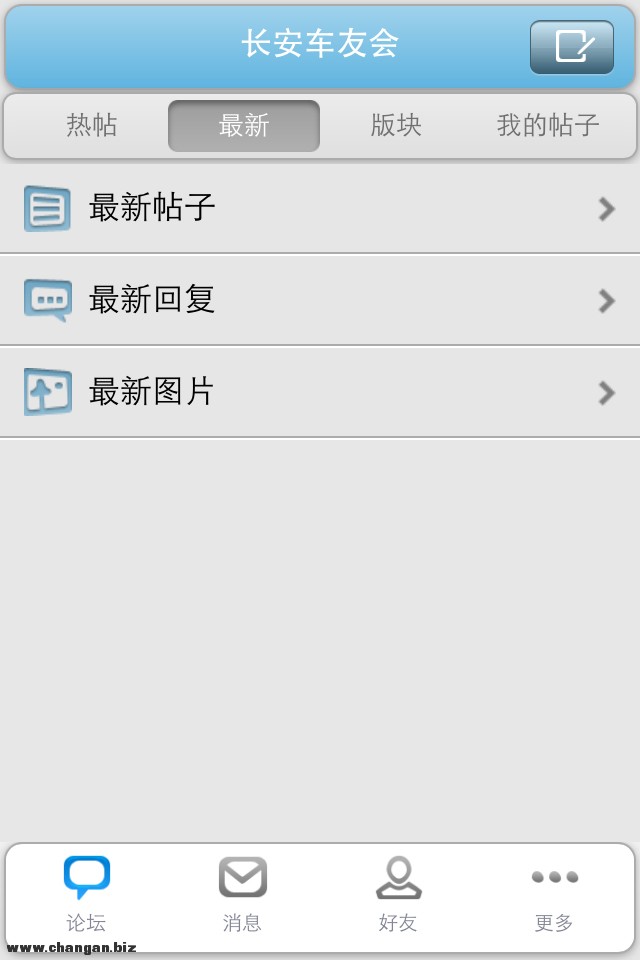Switch to the 版块 tab

pos(396,126)
